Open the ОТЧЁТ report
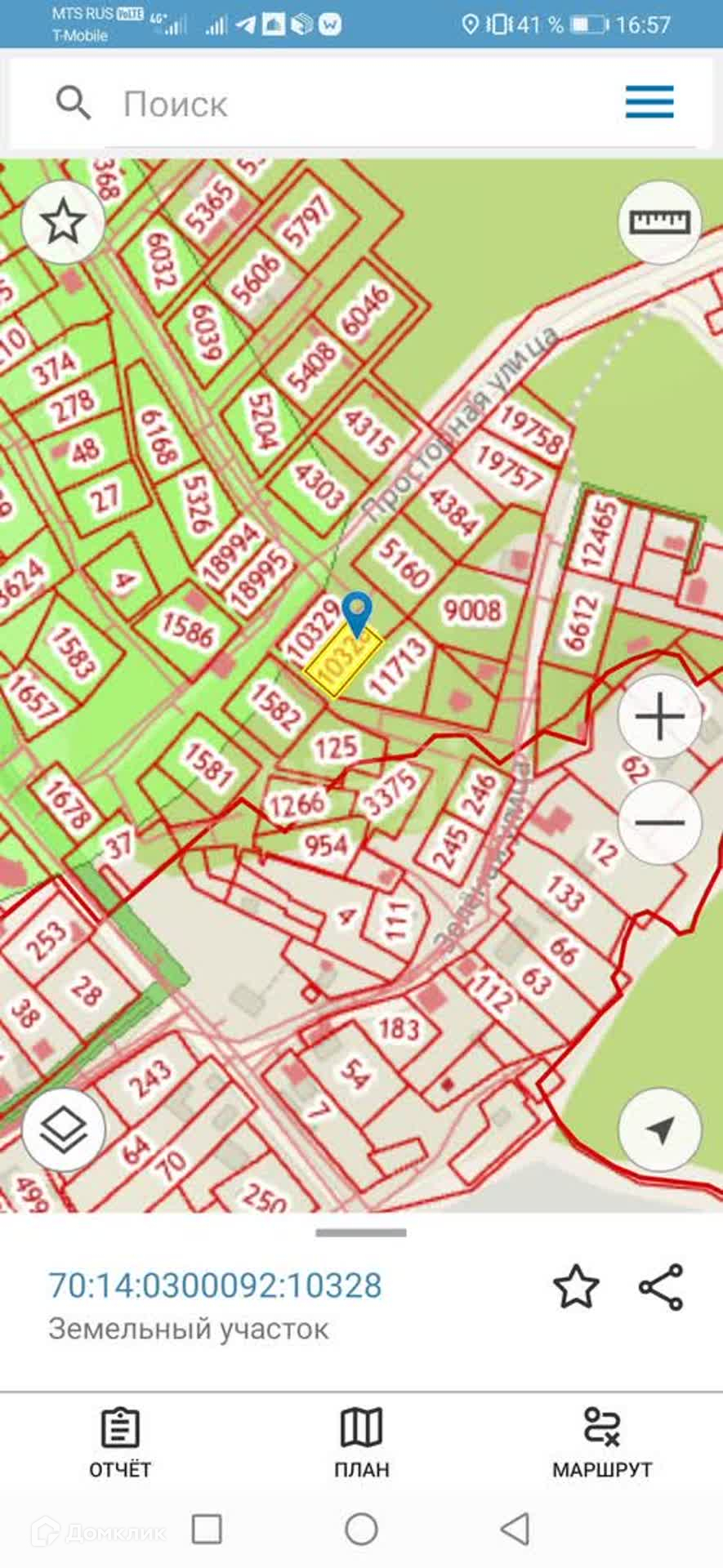723x1568 pixels. pos(120,1444)
